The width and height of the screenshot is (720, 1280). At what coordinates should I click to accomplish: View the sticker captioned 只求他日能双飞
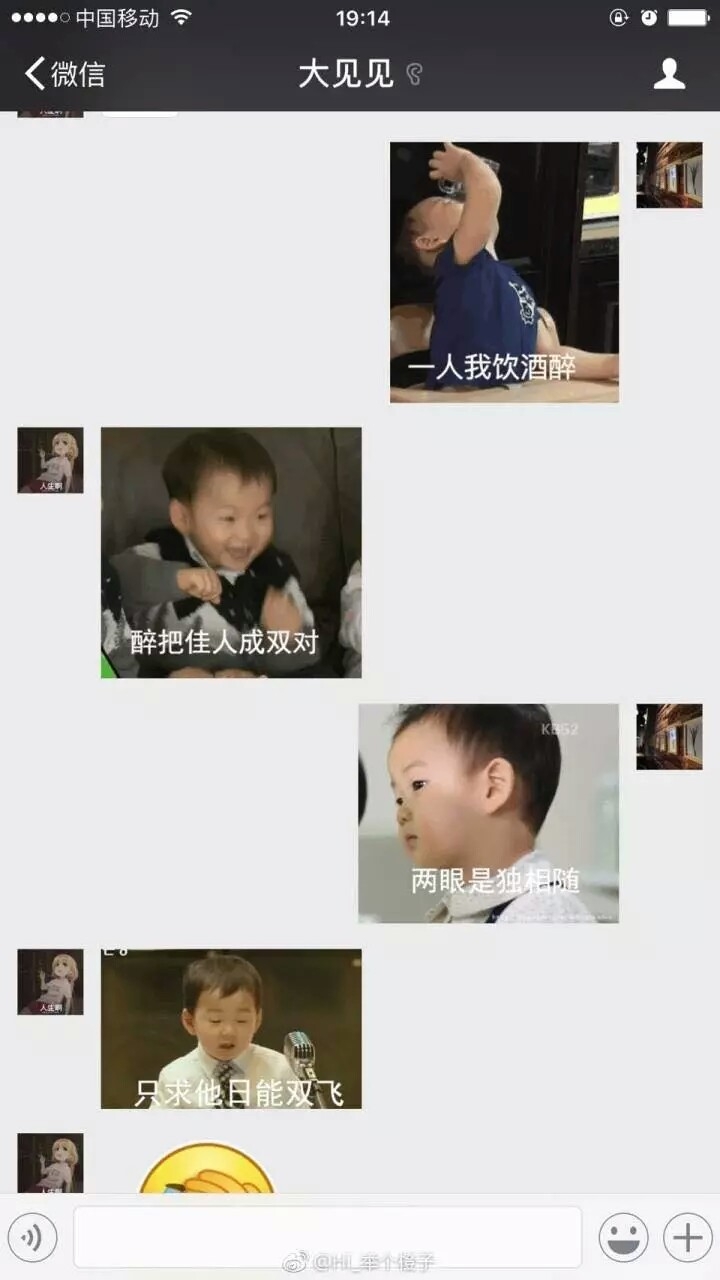(x=231, y=1029)
